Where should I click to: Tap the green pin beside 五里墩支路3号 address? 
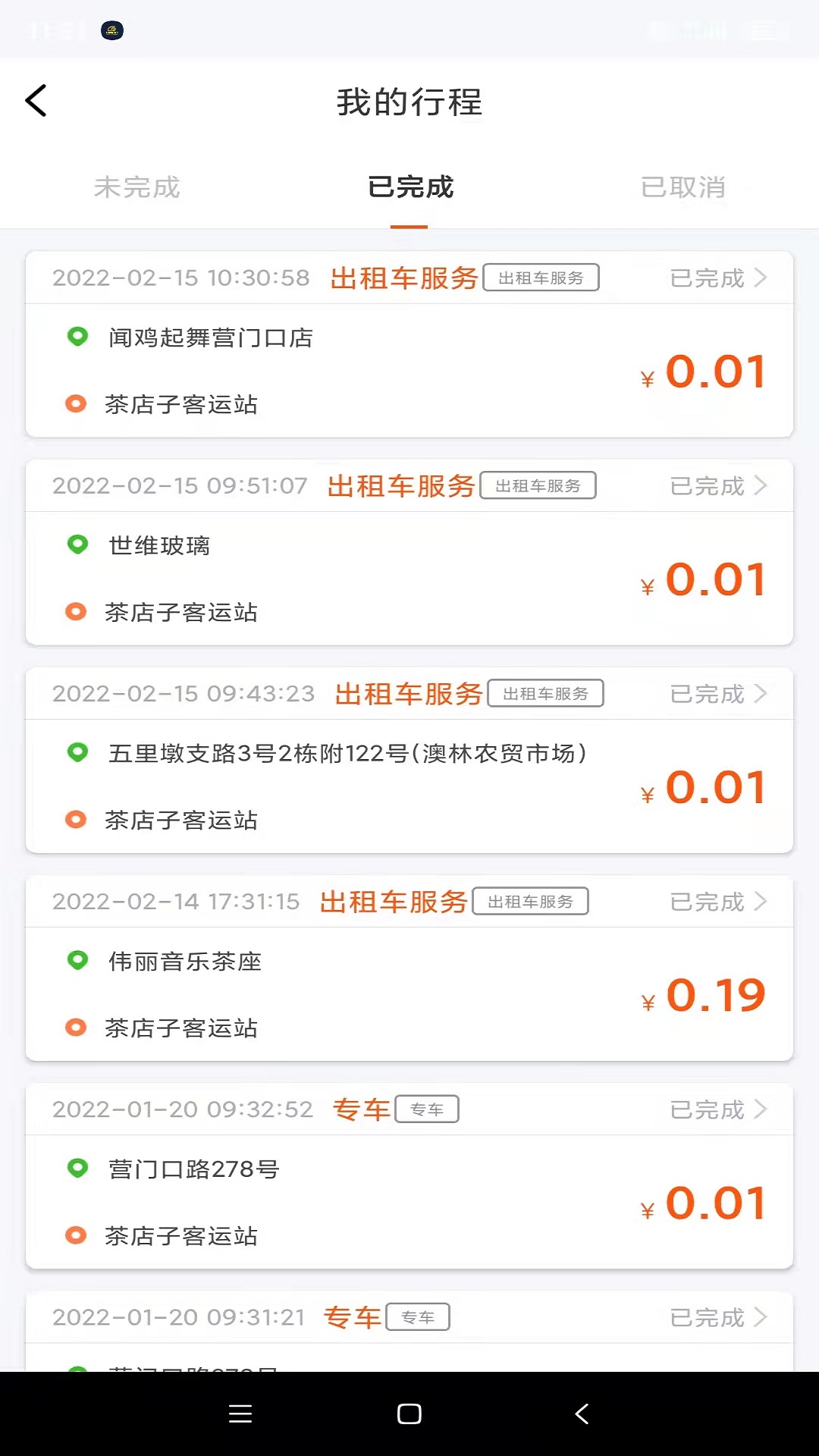(x=77, y=752)
